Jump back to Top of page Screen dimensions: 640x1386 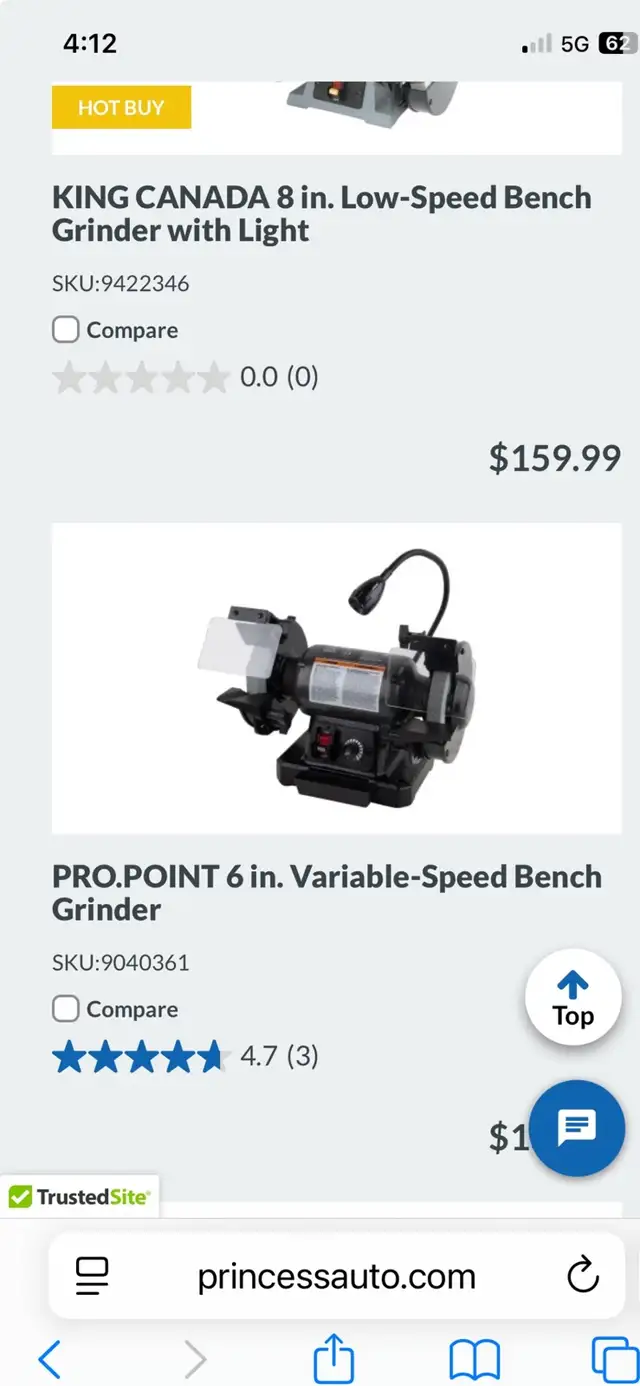click(x=573, y=998)
